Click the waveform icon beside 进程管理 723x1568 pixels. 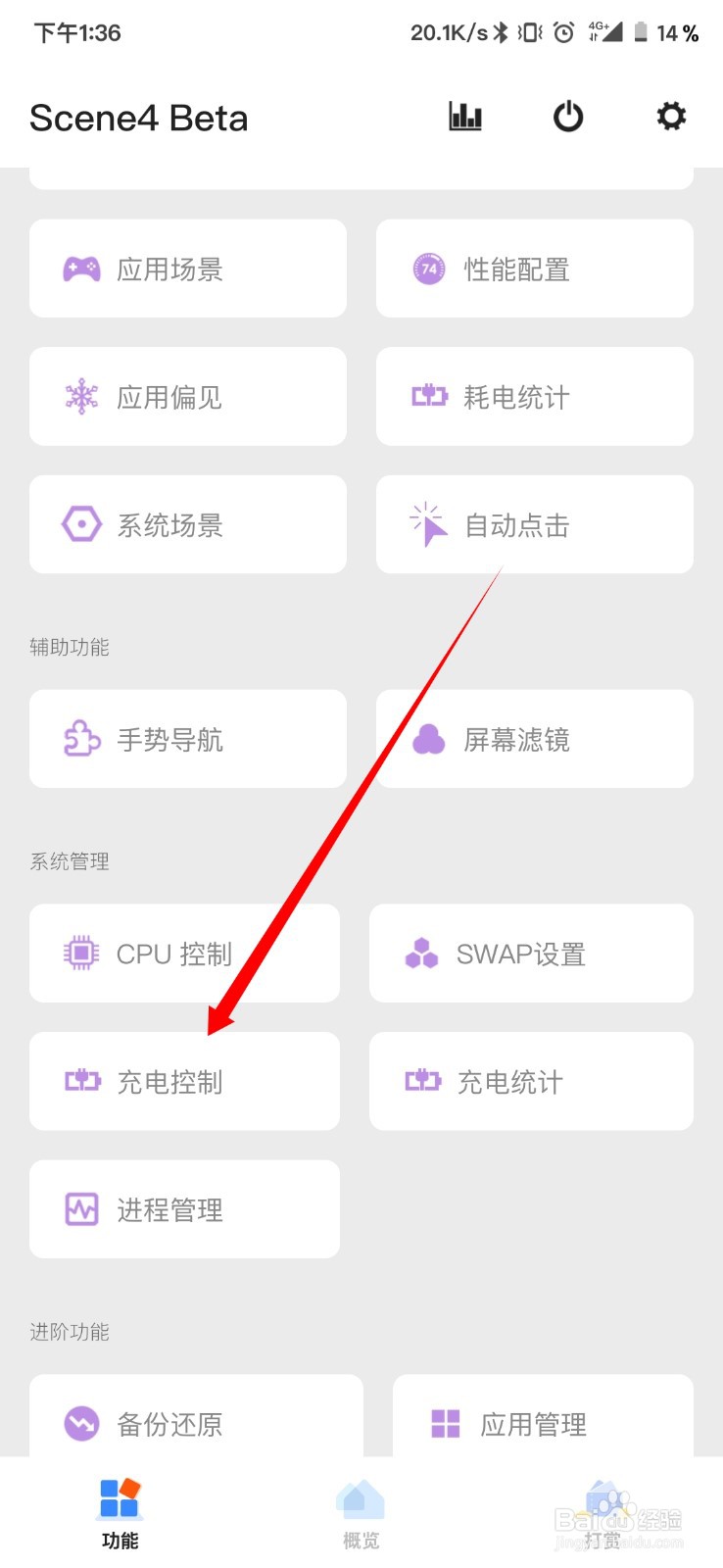[x=81, y=1208]
